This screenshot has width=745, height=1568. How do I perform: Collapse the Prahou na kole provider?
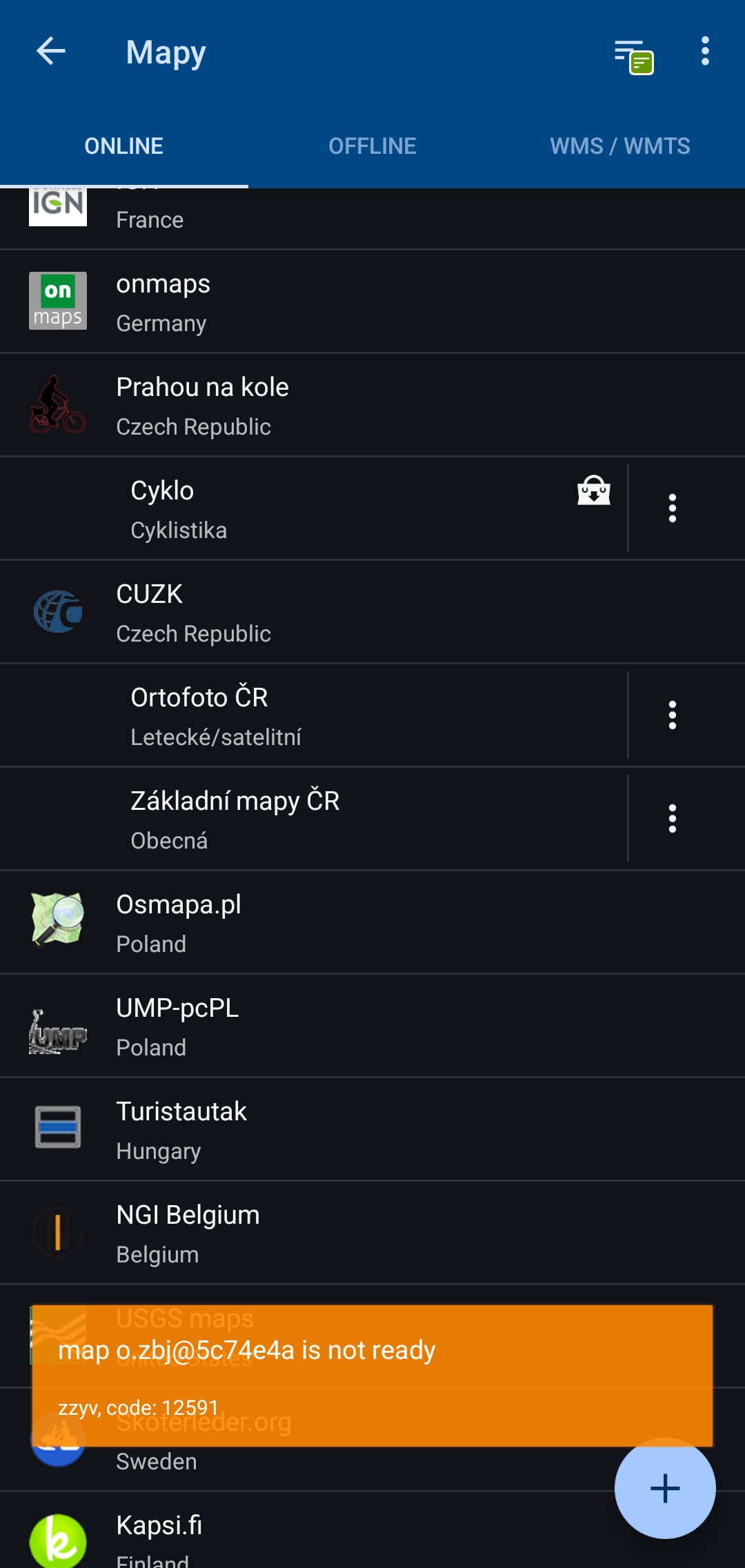click(x=372, y=406)
